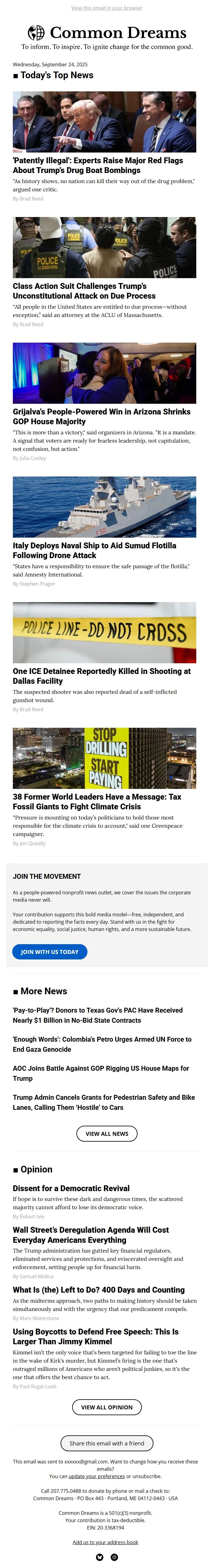
Task: Read the 'Dissent for a Democratic Revival' opinion
Action: (x=71, y=1187)
